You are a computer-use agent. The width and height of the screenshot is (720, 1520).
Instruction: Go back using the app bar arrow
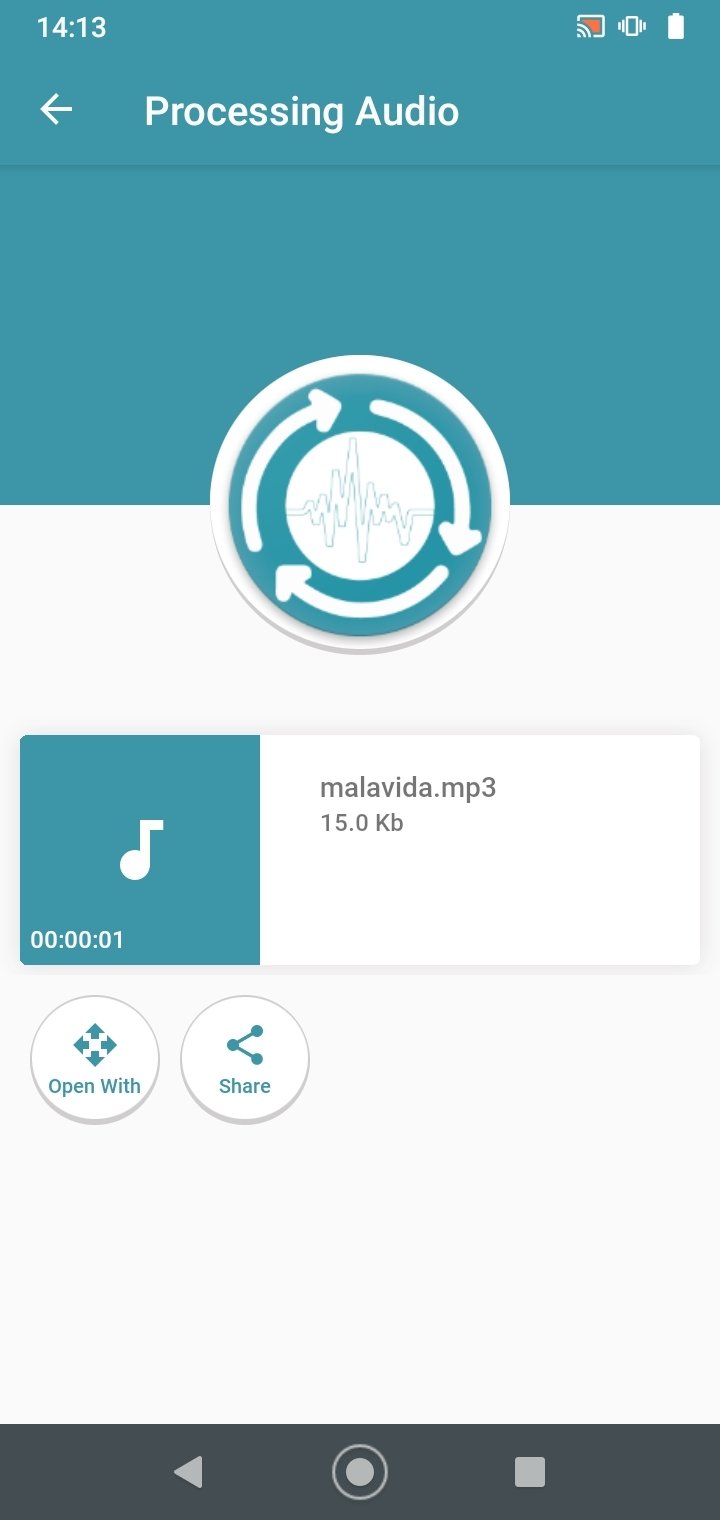coord(56,110)
